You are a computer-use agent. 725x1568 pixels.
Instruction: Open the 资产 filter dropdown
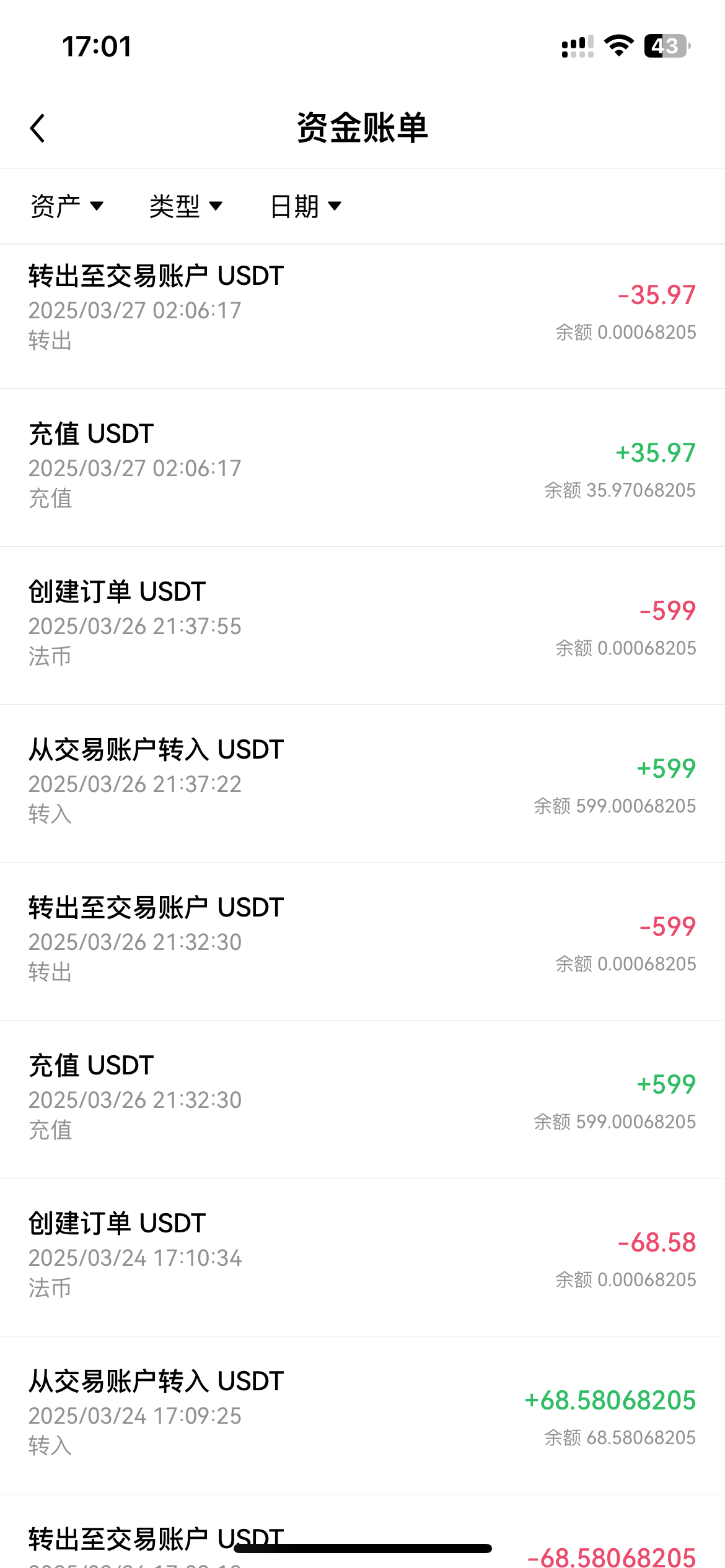pyautogui.click(x=66, y=206)
